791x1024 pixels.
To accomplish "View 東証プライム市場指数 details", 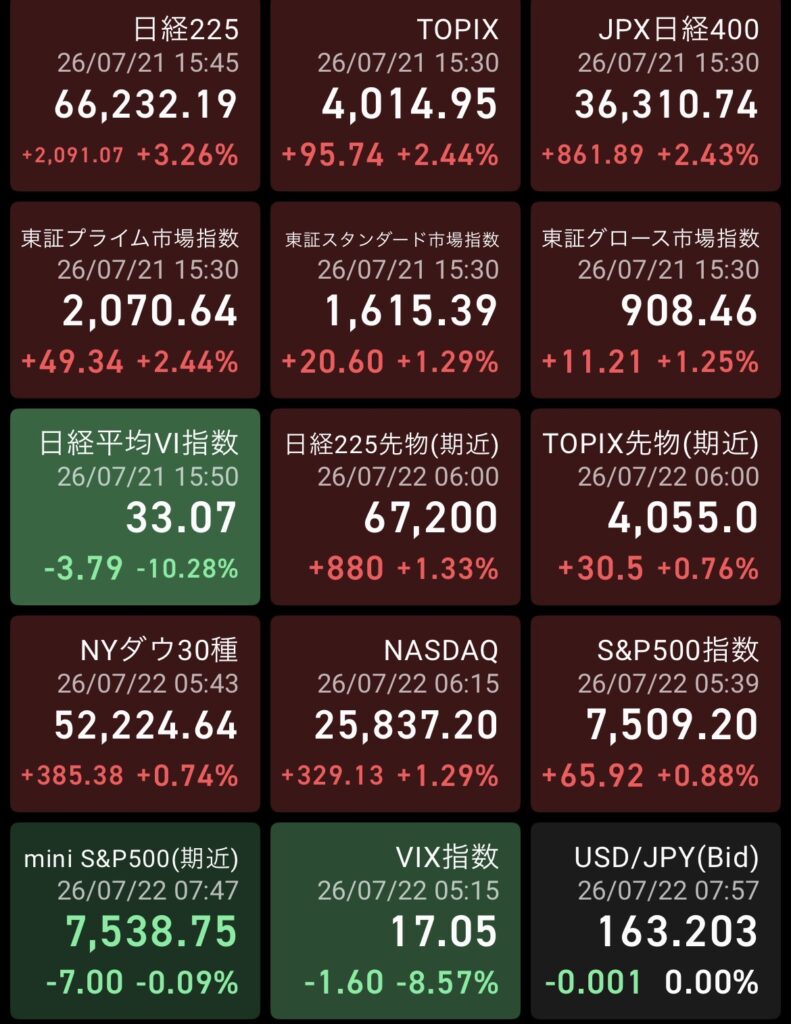I will point(135,300).
